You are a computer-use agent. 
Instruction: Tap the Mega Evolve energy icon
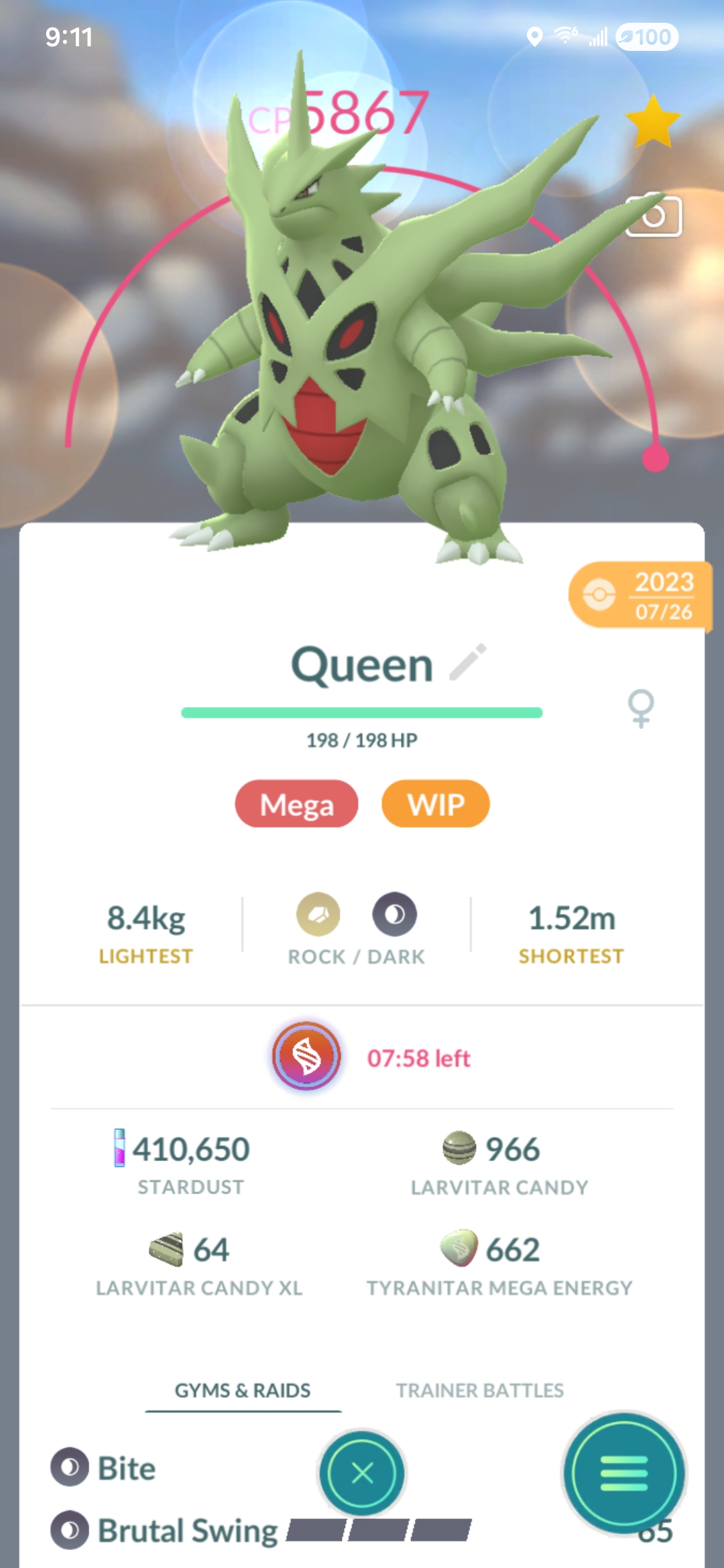click(306, 1057)
